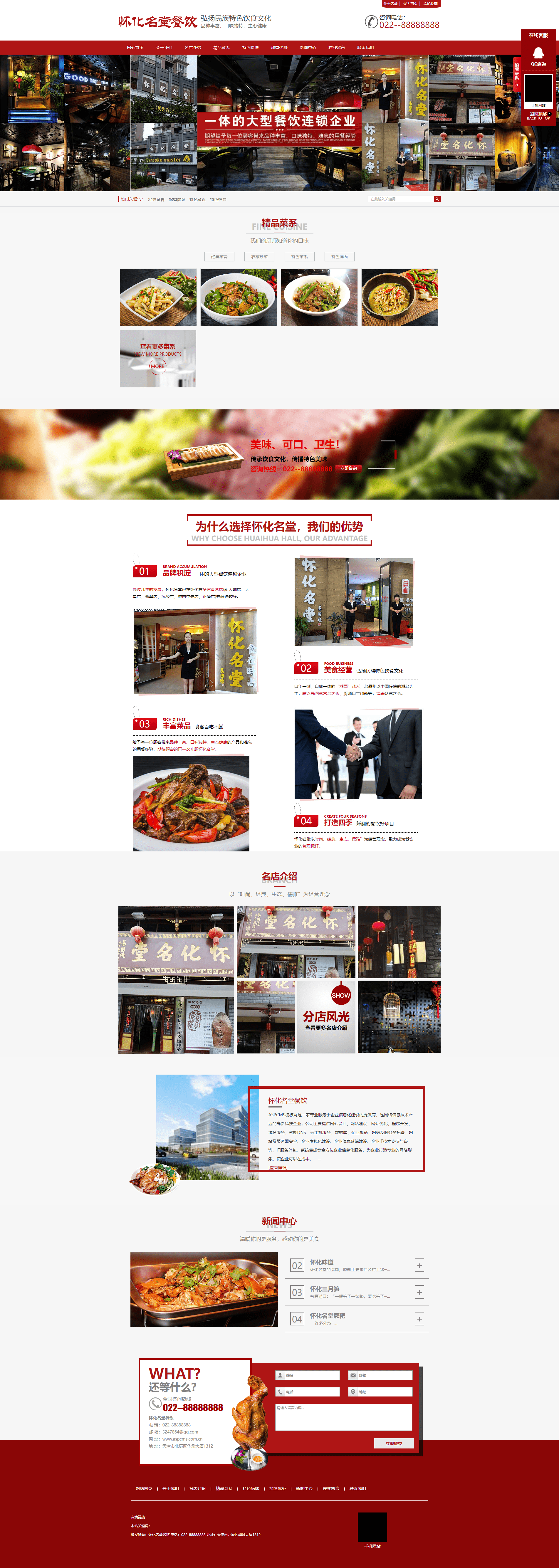559x1568 pixels.
Task: Submit the form with 立即提交
Action: click(x=393, y=1443)
